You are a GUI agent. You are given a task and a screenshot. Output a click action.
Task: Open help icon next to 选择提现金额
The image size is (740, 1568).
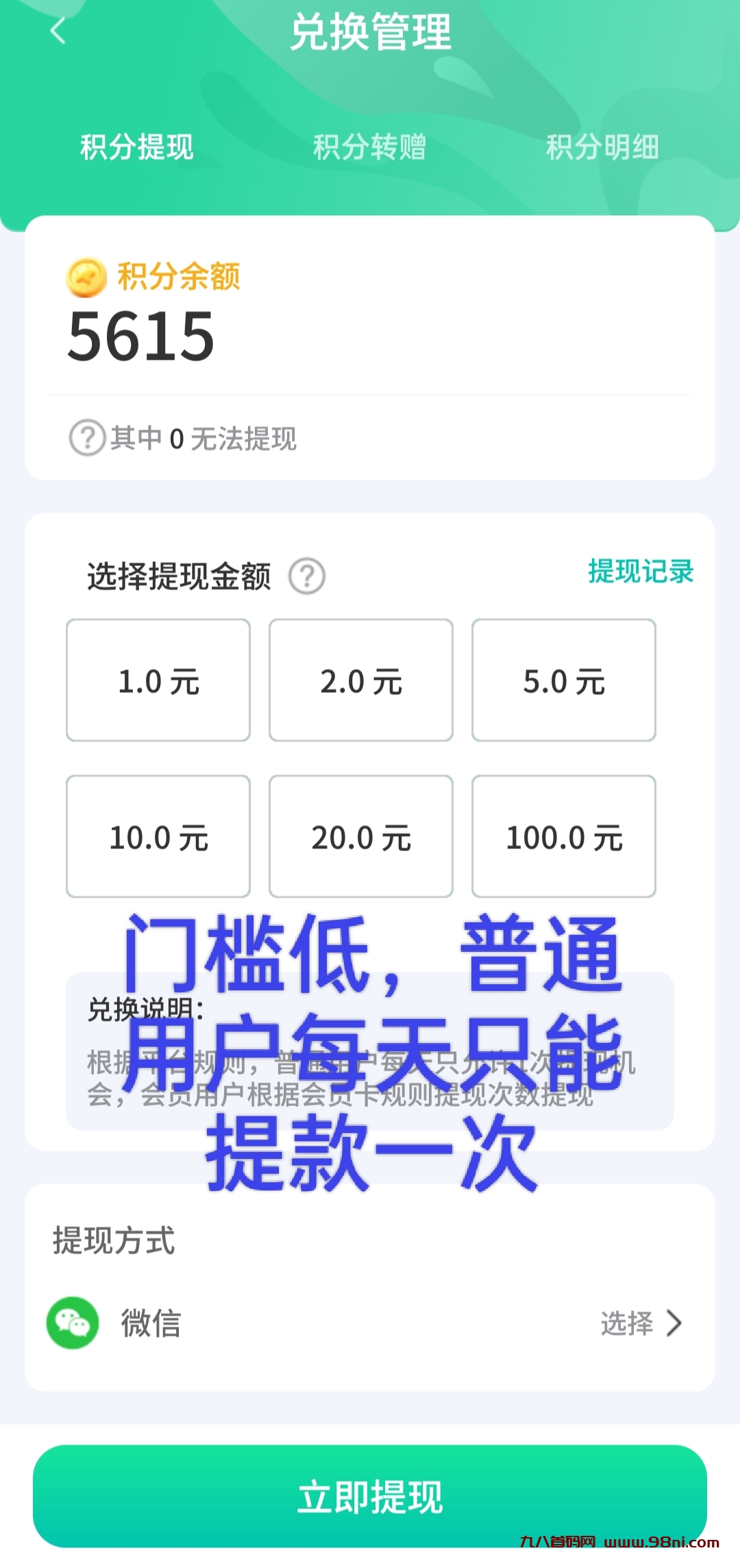tap(306, 576)
